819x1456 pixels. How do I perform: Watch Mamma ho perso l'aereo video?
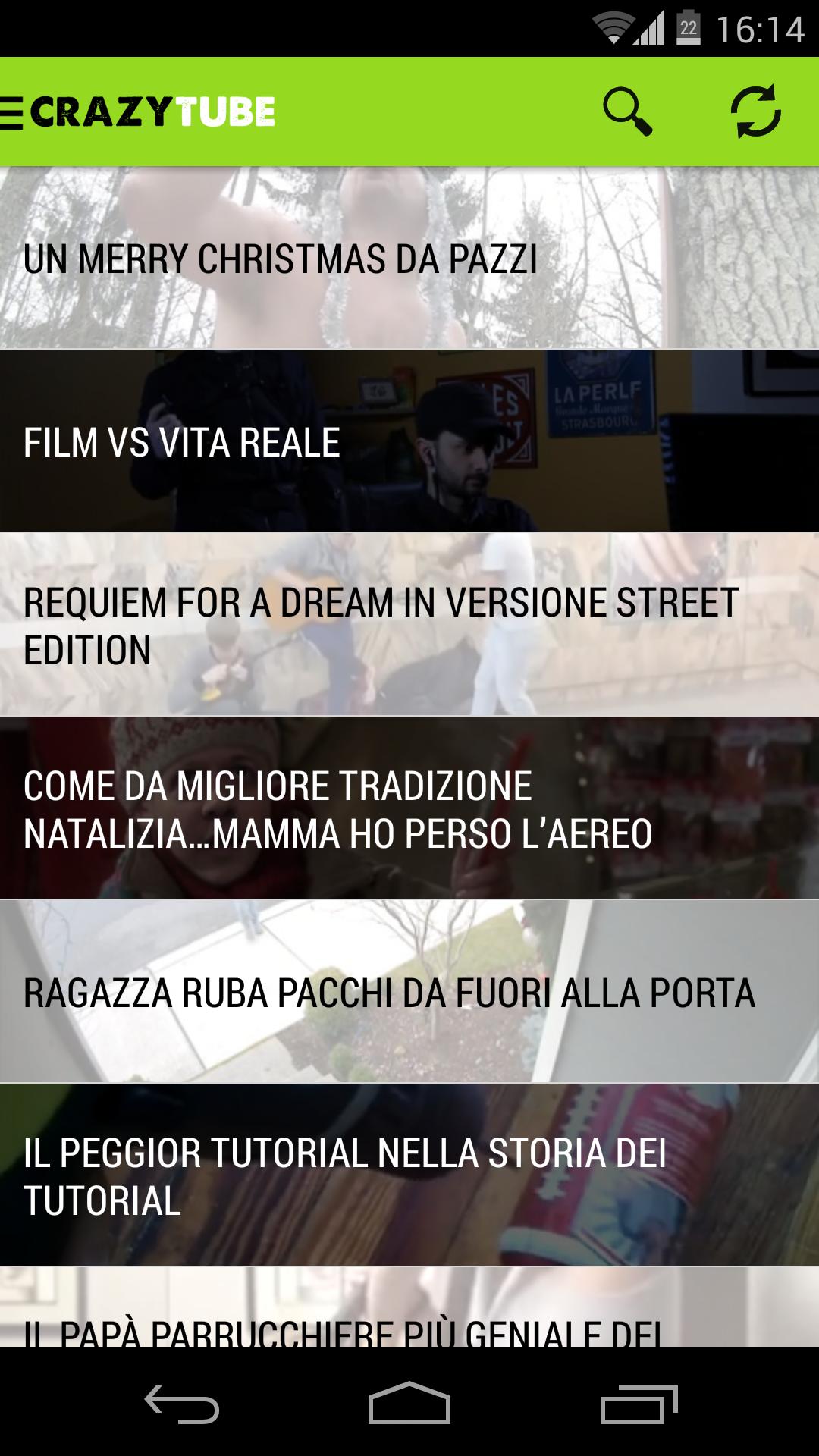point(409,808)
